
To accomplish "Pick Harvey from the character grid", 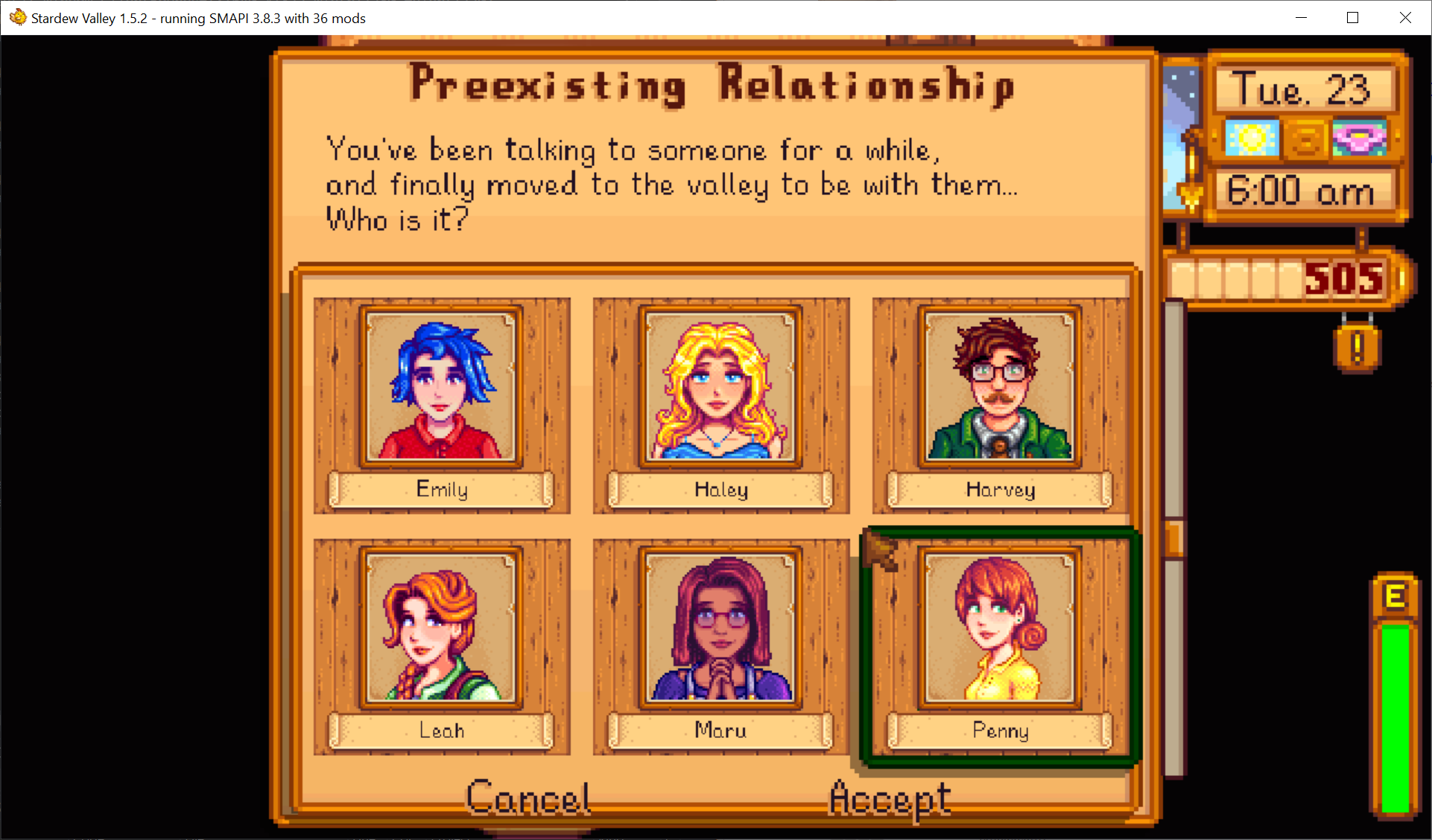I will coord(1000,404).
